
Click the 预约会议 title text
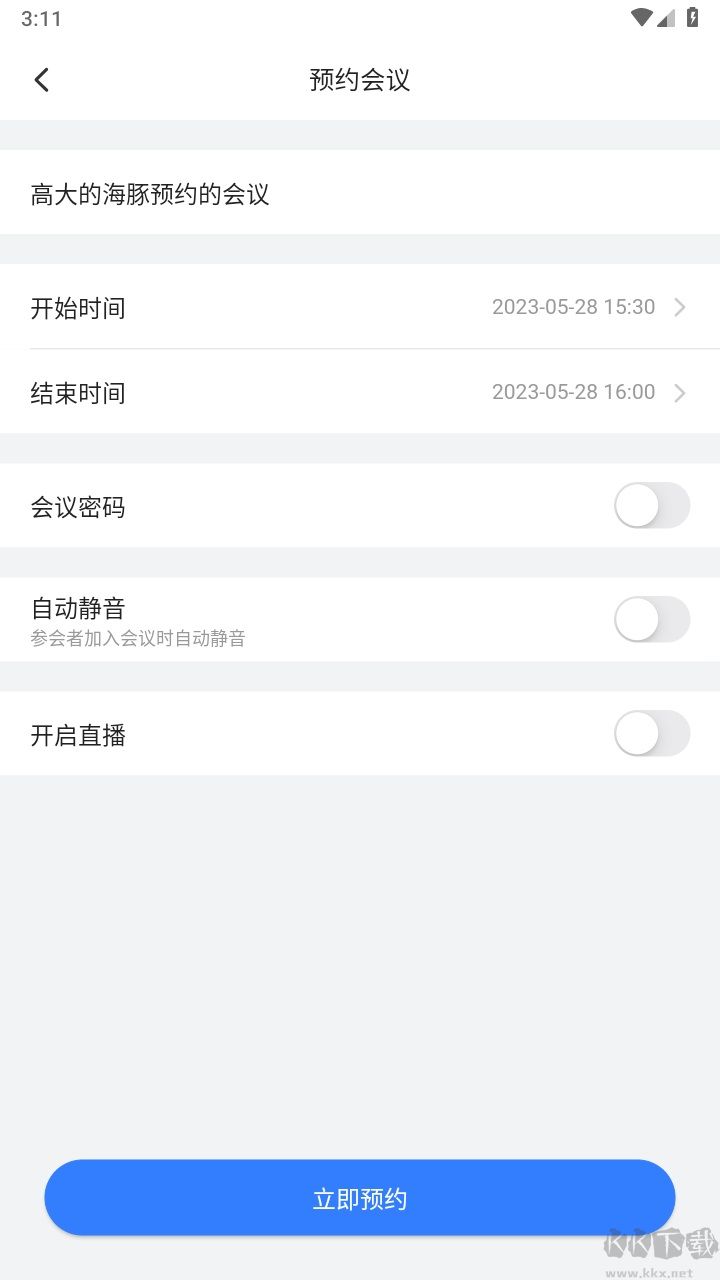[359, 79]
